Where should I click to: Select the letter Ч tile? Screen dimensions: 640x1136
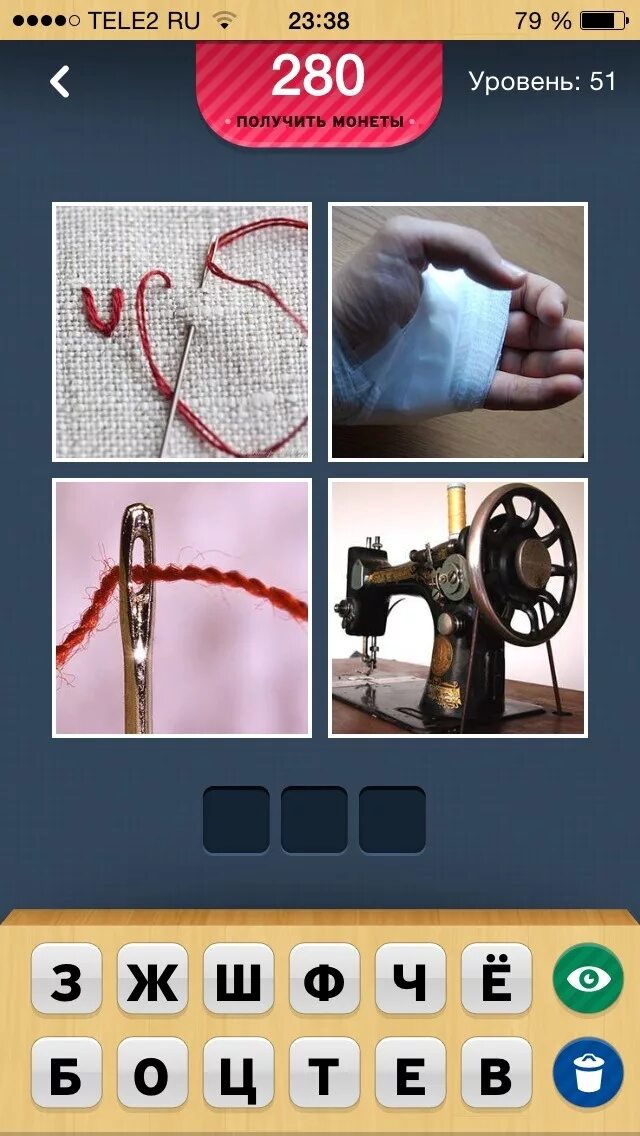click(x=411, y=980)
